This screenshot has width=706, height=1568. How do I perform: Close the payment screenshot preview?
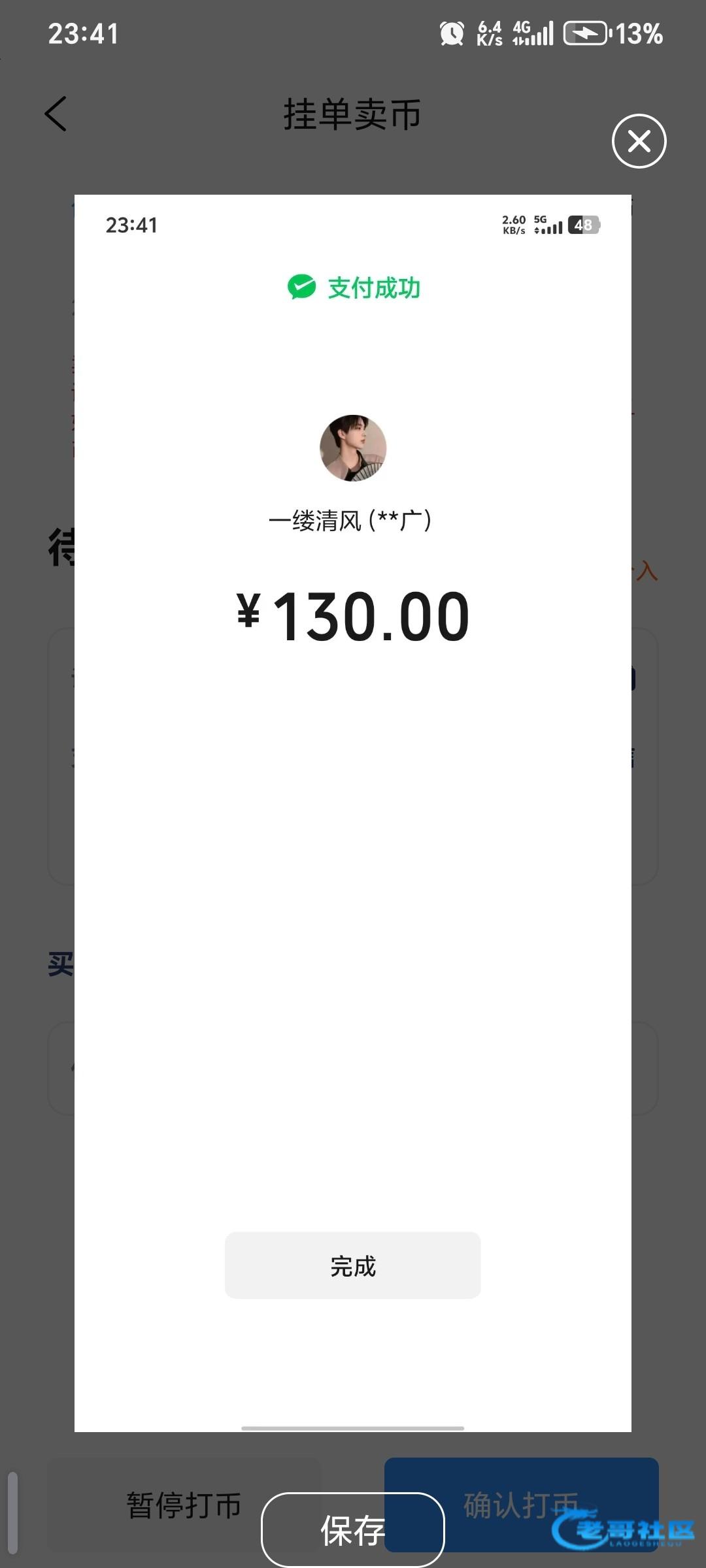(x=639, y=141)
